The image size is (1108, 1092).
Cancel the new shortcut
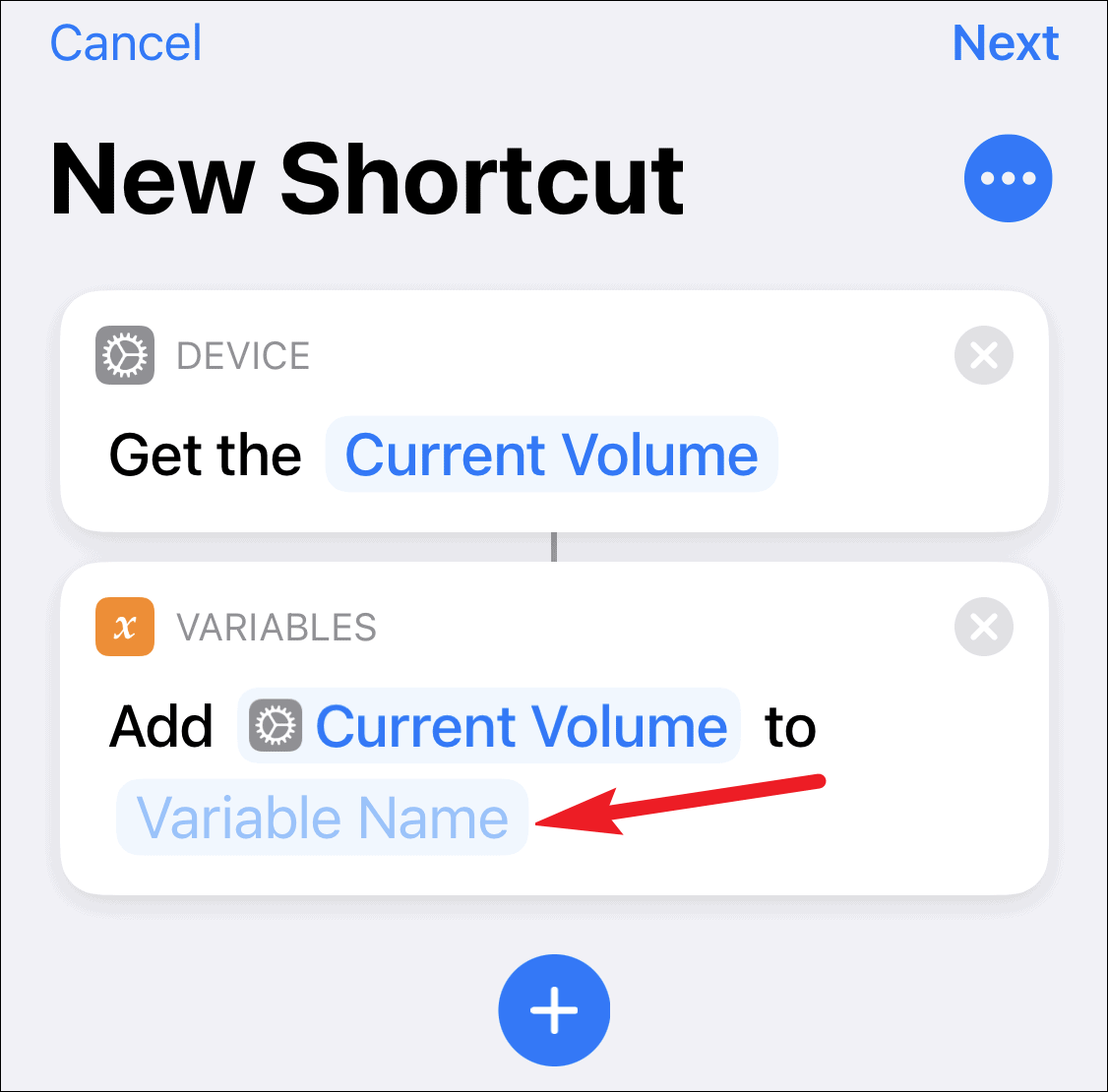pos(125,43)
